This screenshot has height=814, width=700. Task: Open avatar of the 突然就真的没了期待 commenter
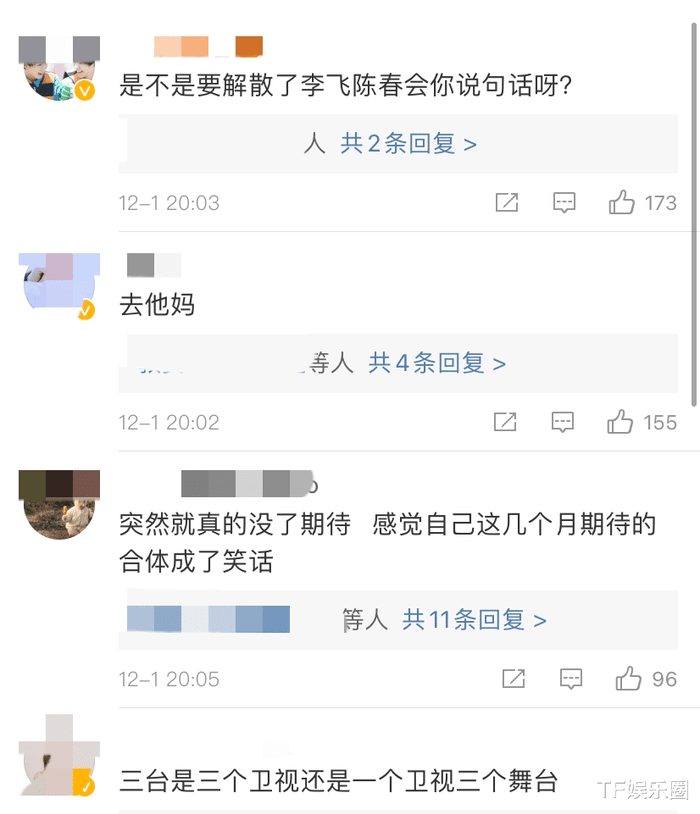(x=59, y=505)
